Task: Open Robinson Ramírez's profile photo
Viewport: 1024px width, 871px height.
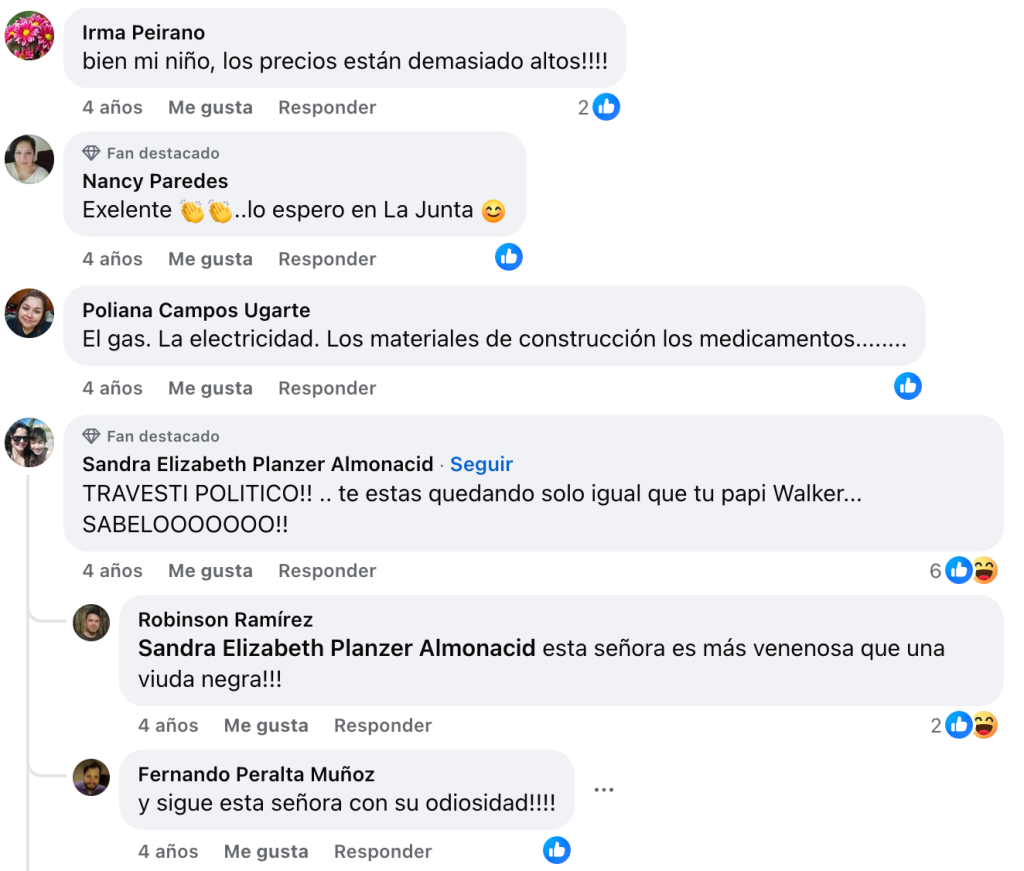Action: [91, 622]
